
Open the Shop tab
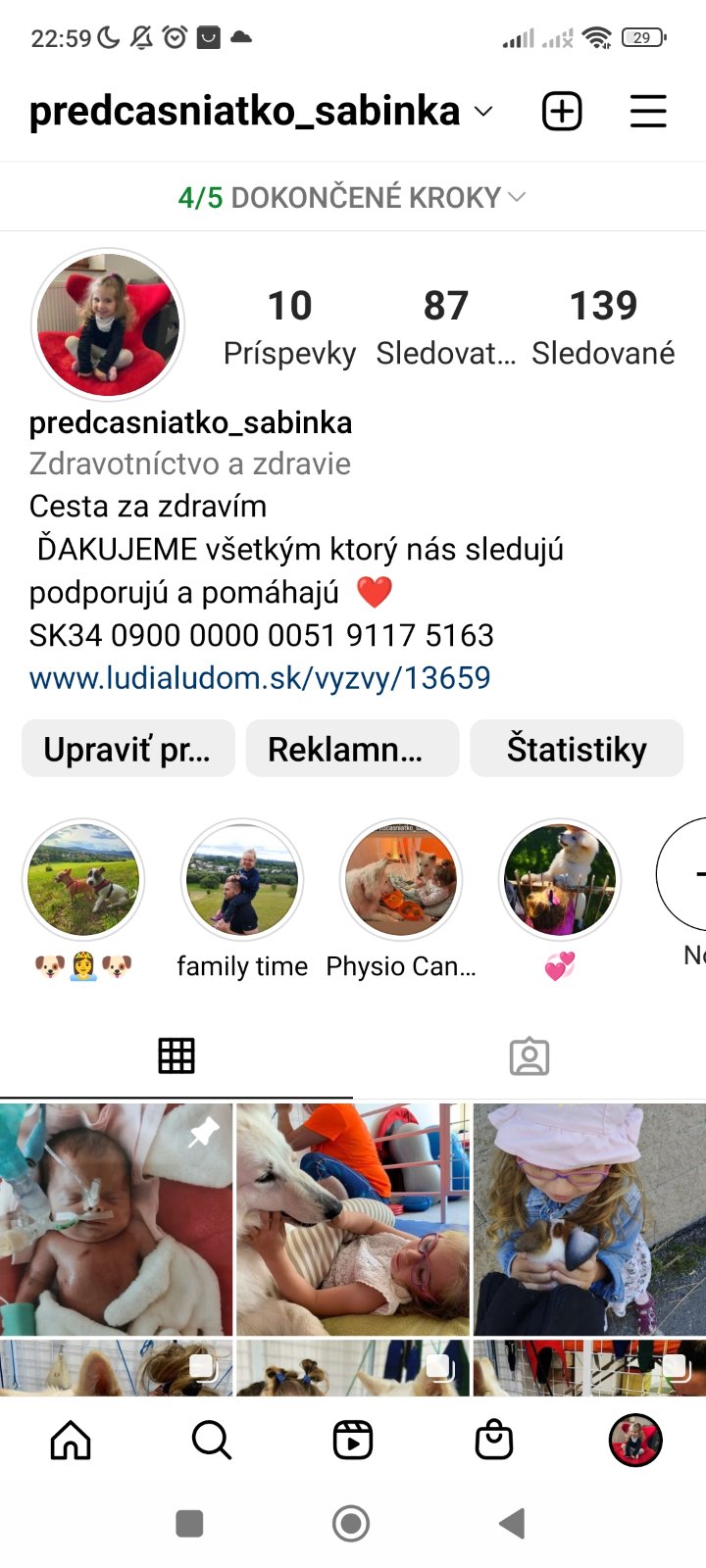[x=494, y=1441]
